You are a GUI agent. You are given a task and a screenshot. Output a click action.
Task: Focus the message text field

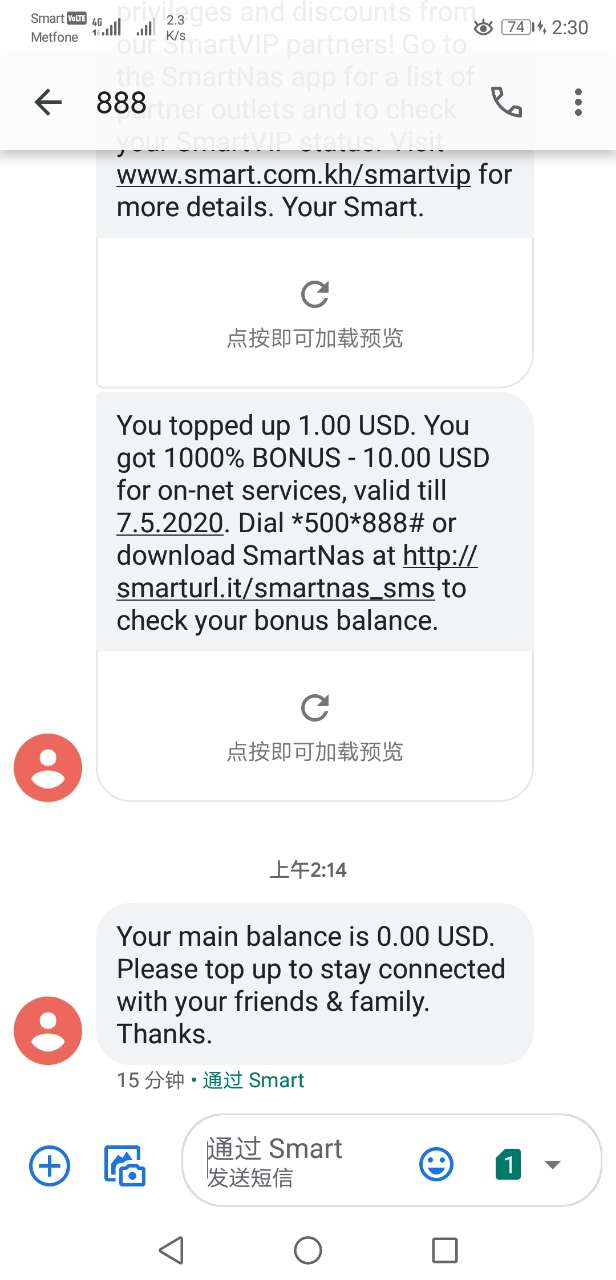click(x=300, y=1163)
